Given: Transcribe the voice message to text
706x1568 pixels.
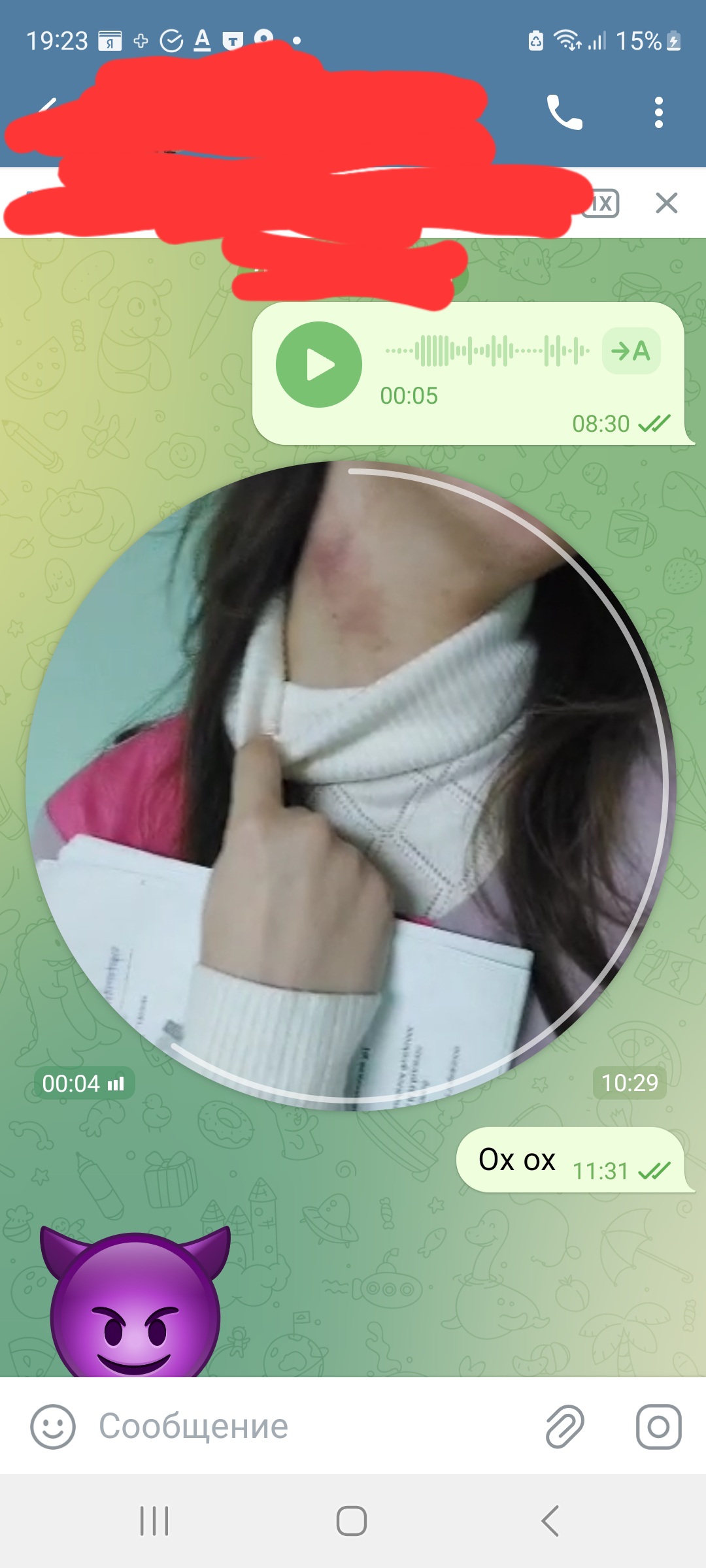Looking at the screenshot, I should tap(631, 351).
